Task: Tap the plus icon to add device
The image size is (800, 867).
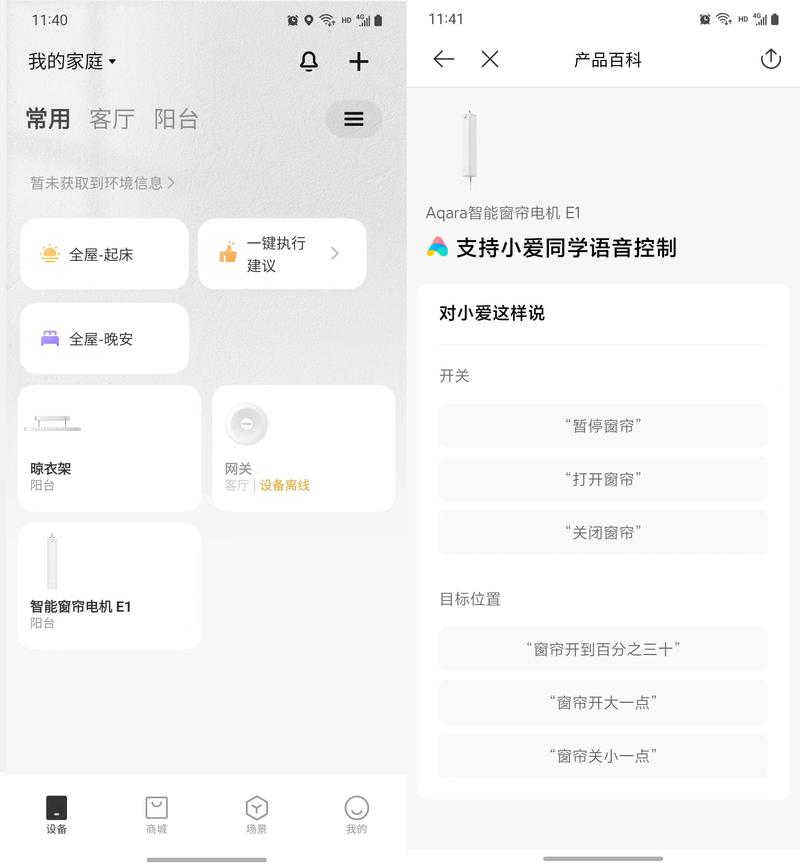Action: [x=359, y=61]
